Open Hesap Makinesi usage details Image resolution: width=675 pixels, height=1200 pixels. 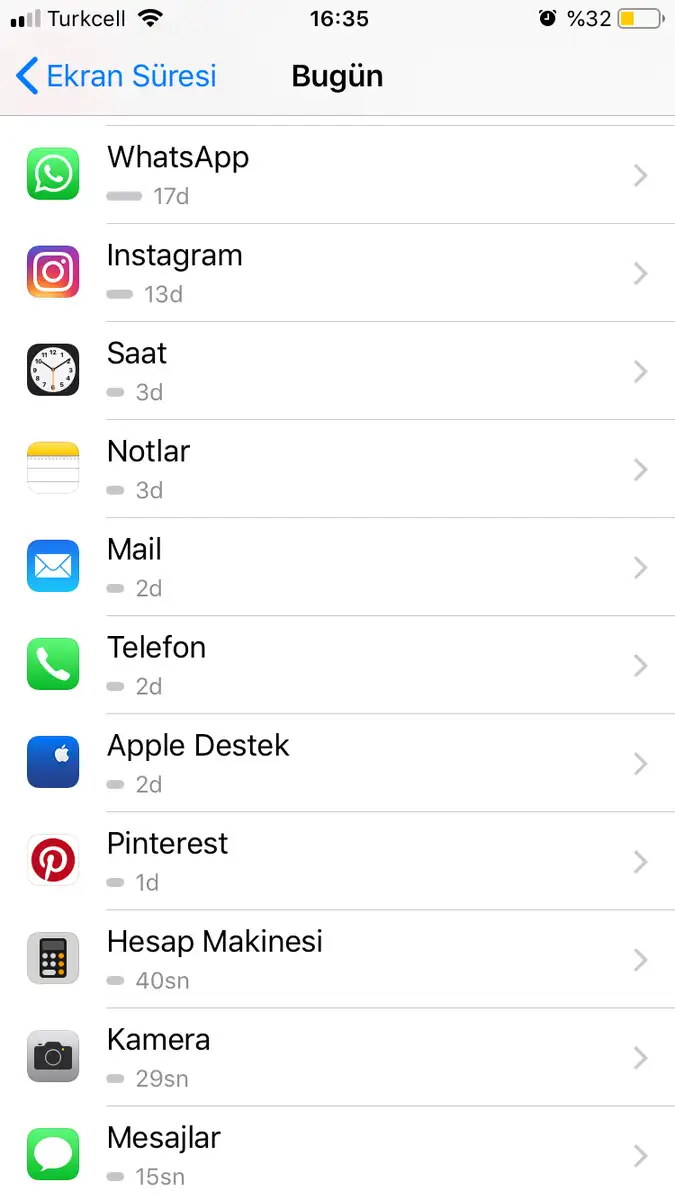tap(337, 959)
